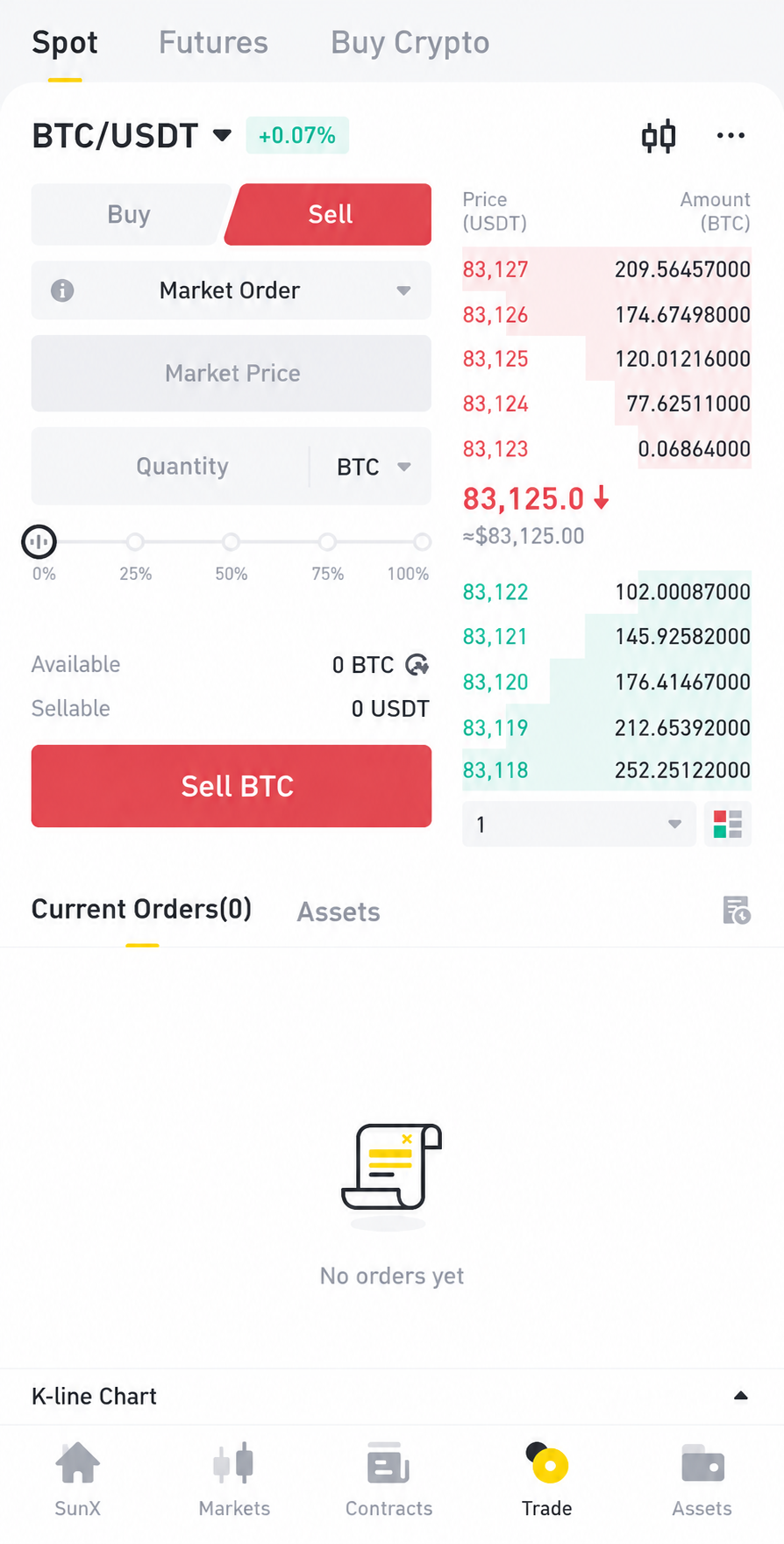Focus the Quantity input field
Viewport: 784px width, 1544px height.
pyautogui.click(x=170, y=466)
